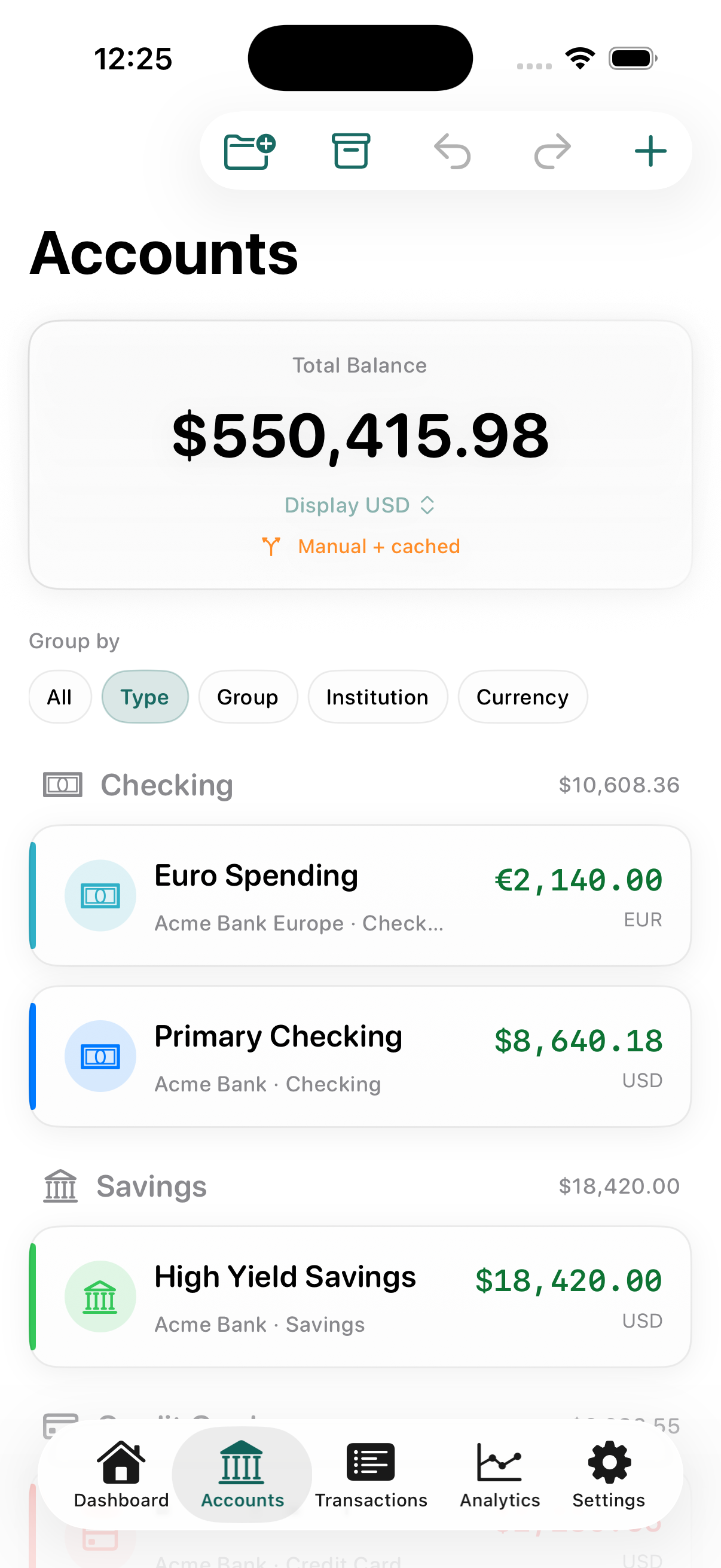Viewport: 721px width, 1568px height.
Task: Select the All filter button
Action: click(60, 696)
